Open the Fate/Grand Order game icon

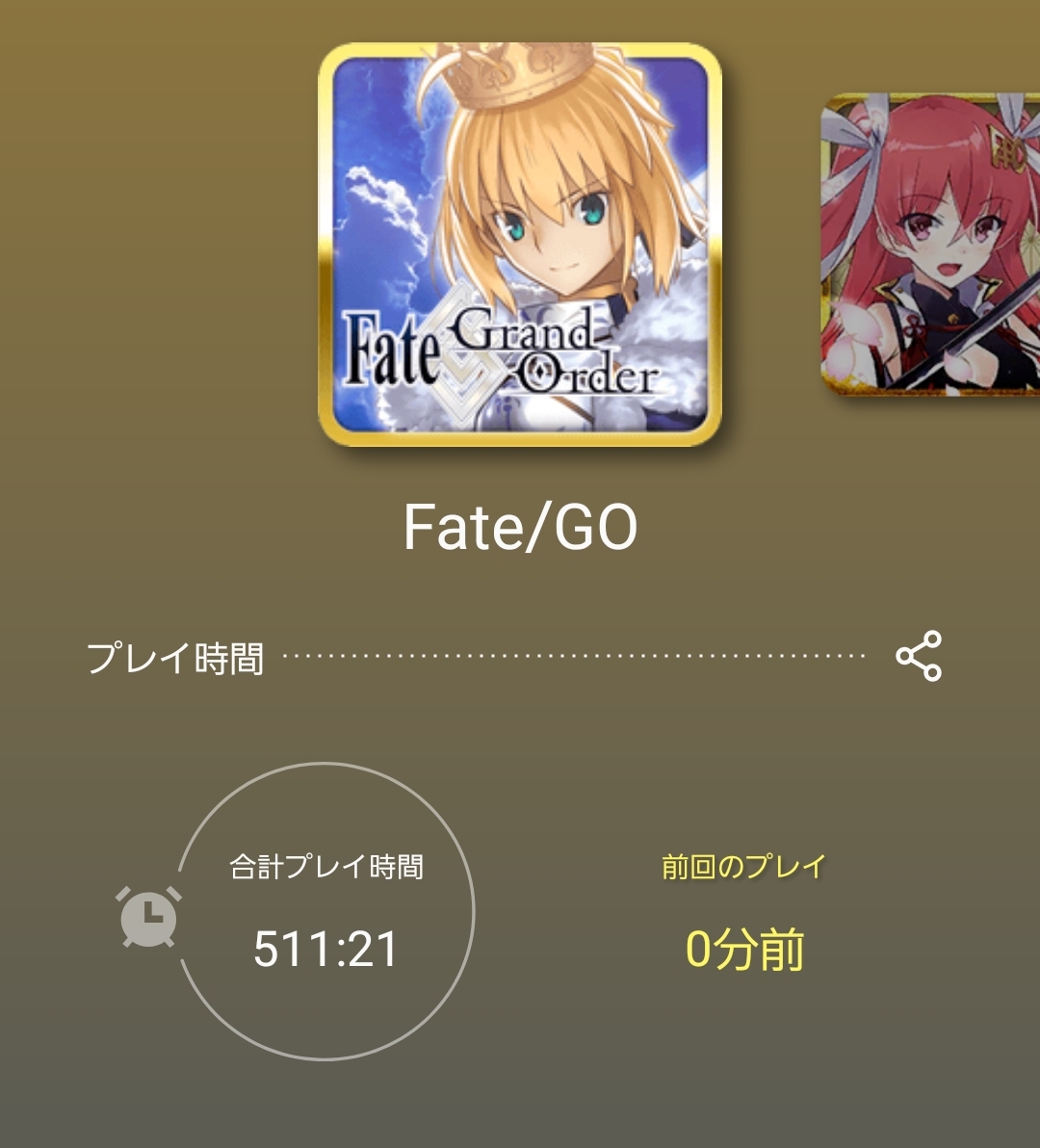tap(520, 245)
